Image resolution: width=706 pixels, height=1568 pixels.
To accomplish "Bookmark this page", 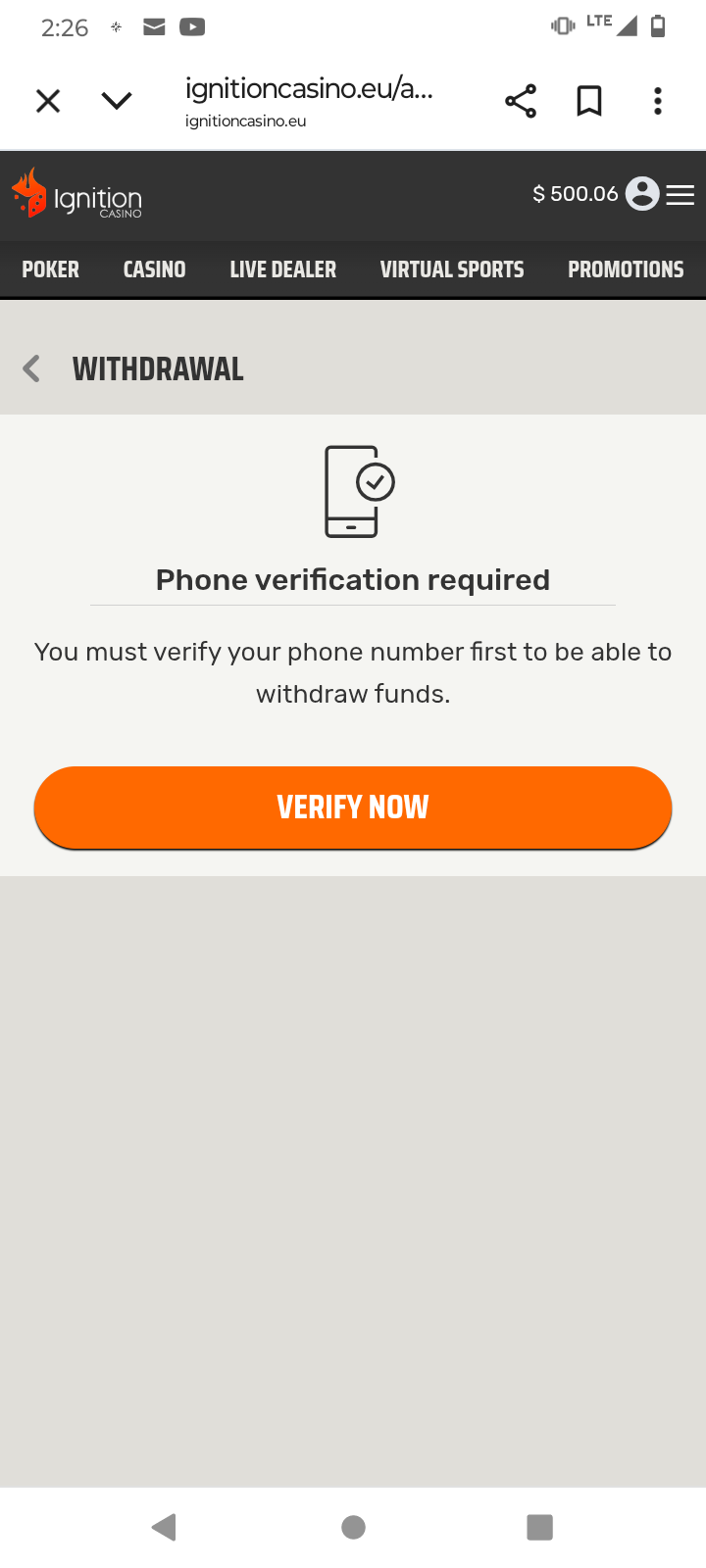I will tap(589, 101).
